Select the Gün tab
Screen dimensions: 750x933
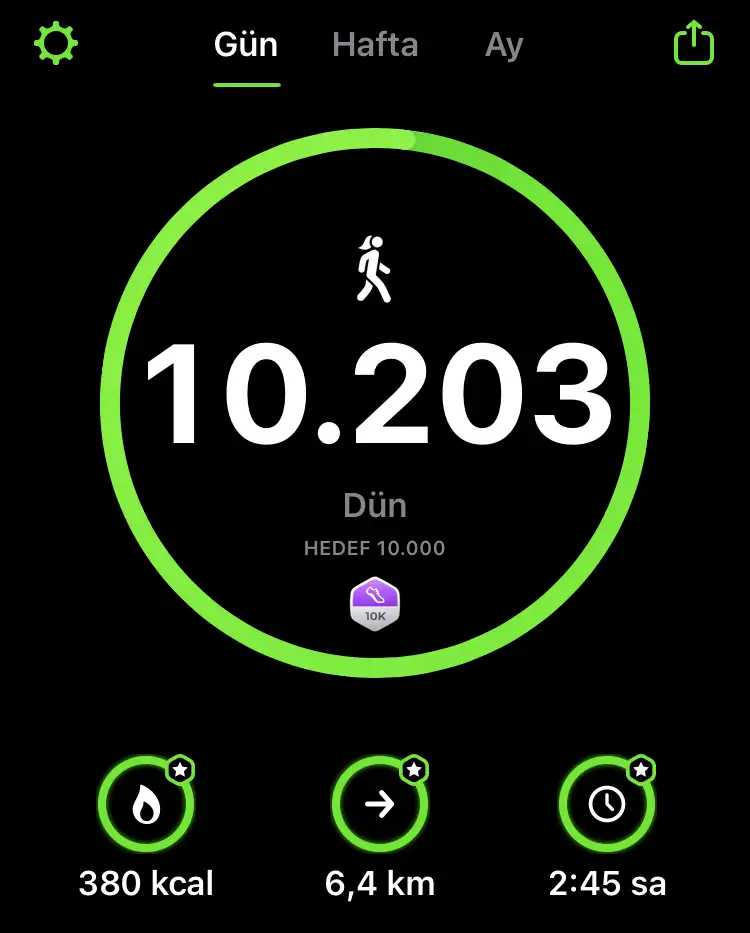click(x=246, y=46)
